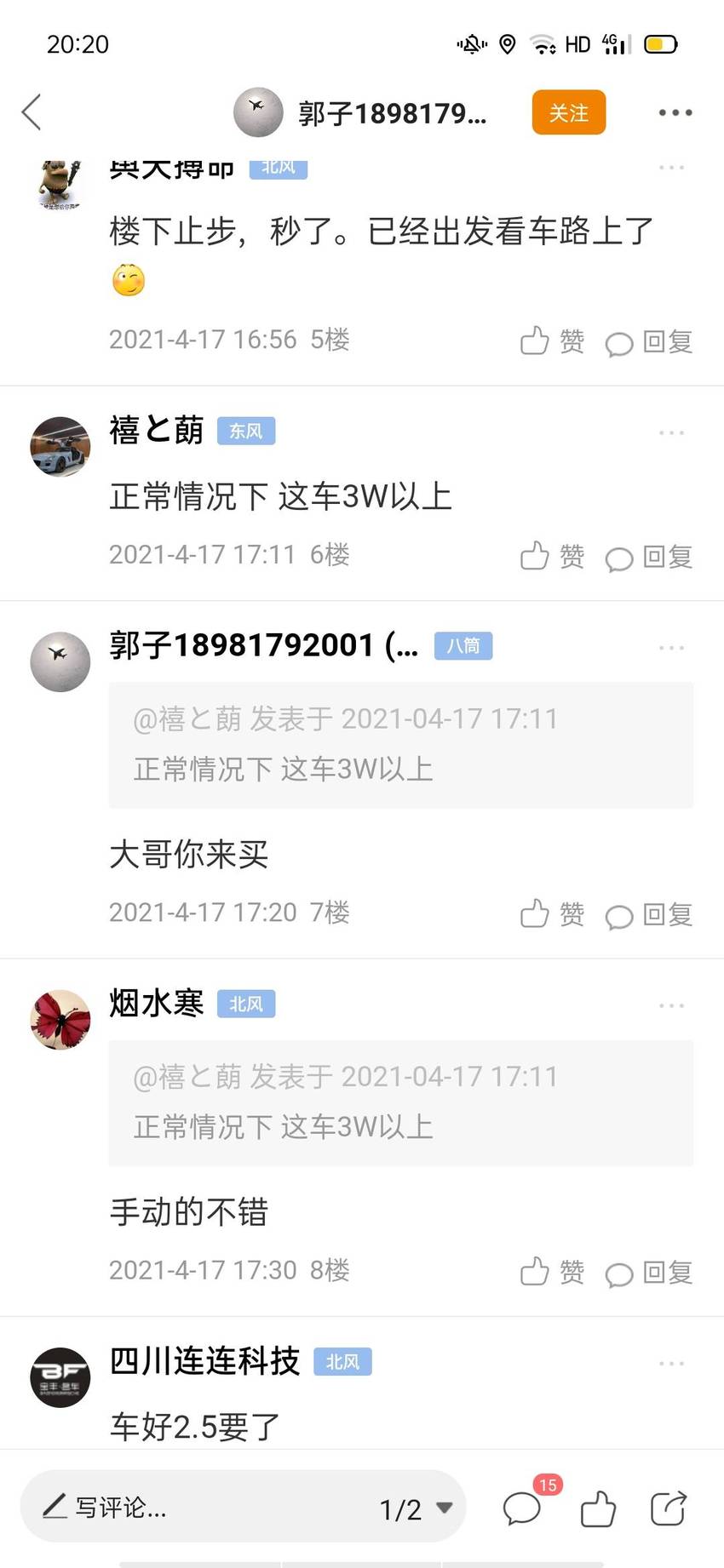This screenshot has width=724, height=1568.
Task: Like the 5楼 comment
Action: pos(552,340)
